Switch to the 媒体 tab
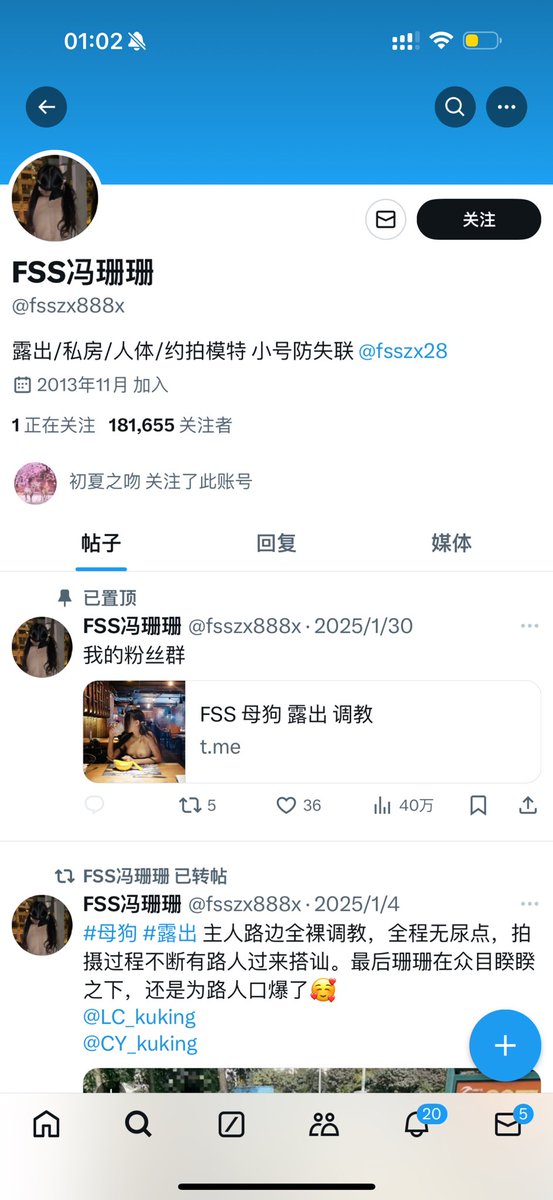The height and width of the screenshot is (1200, 553). [451, 543]
